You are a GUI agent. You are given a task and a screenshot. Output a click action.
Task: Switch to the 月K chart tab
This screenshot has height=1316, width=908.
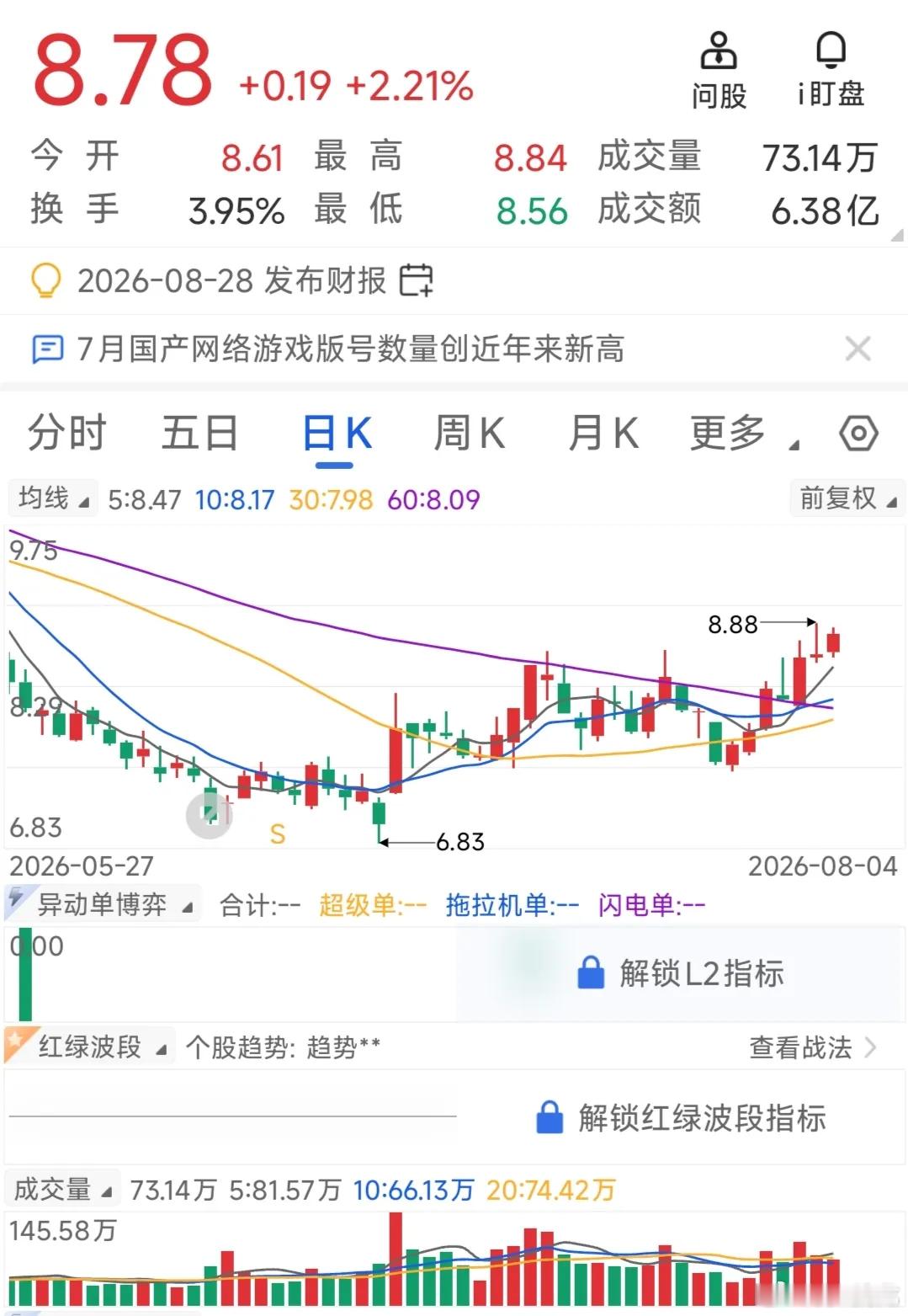603,434
